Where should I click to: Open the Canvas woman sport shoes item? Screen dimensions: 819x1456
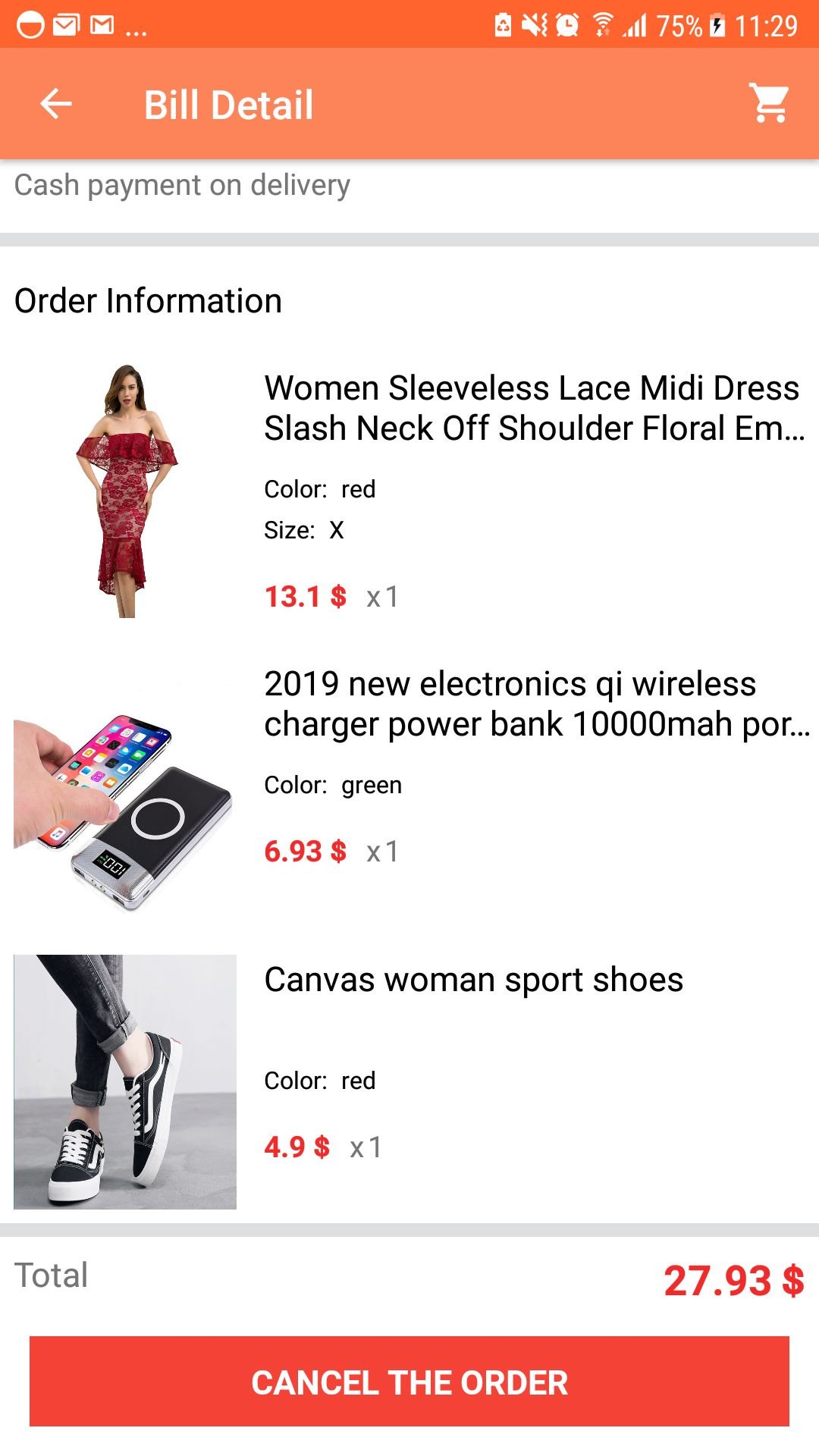(x=409, y=1081)
